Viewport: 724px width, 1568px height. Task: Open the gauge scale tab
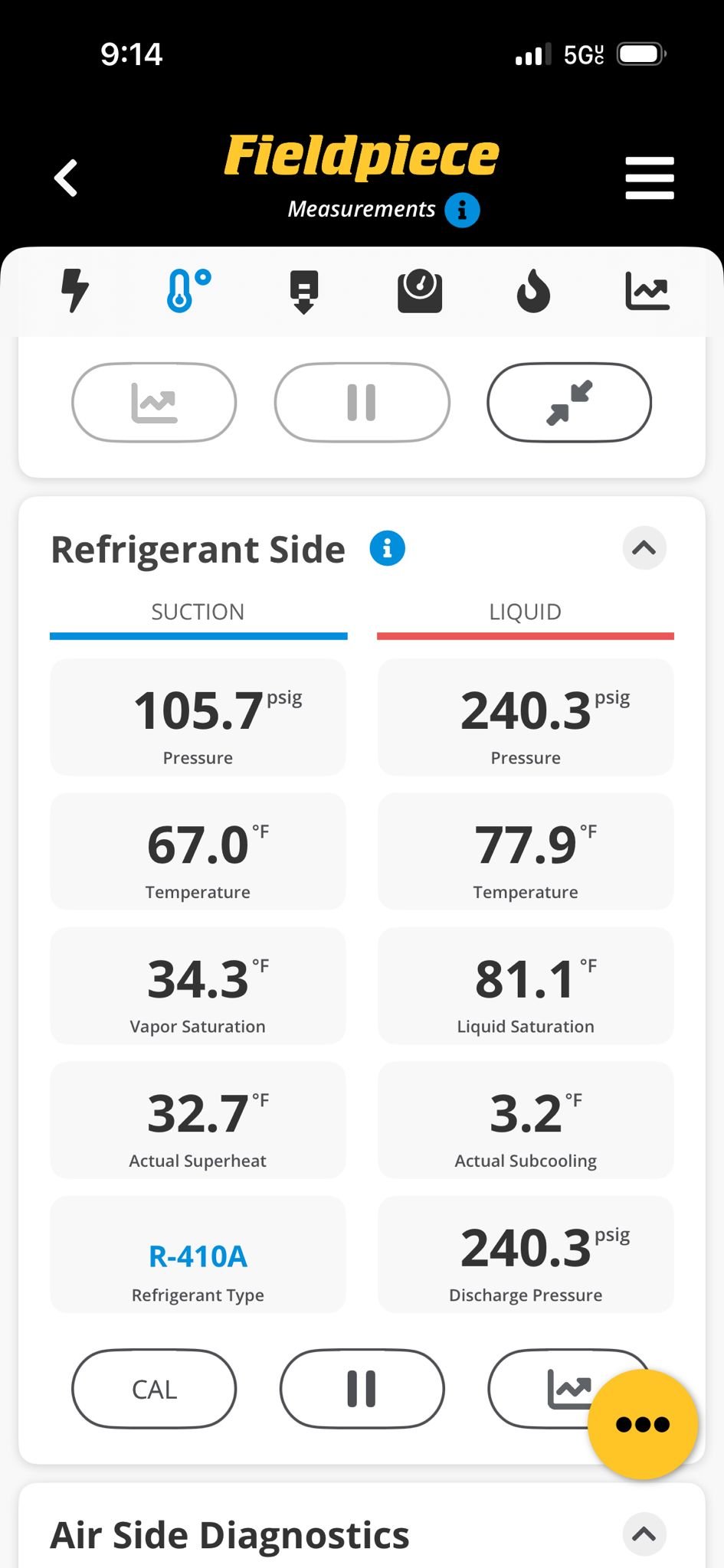(419, 291)
